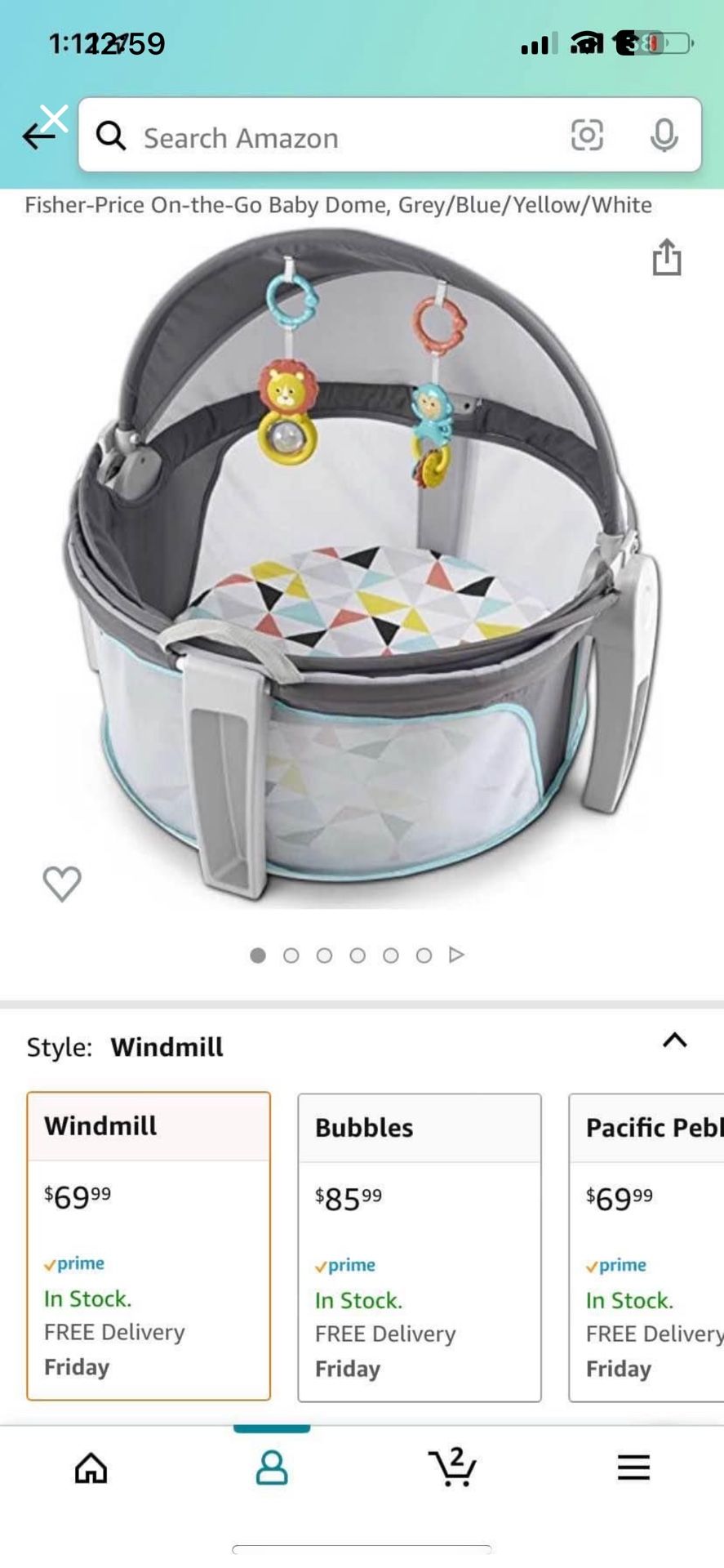Select the Windmill style

pos(149,1246)
